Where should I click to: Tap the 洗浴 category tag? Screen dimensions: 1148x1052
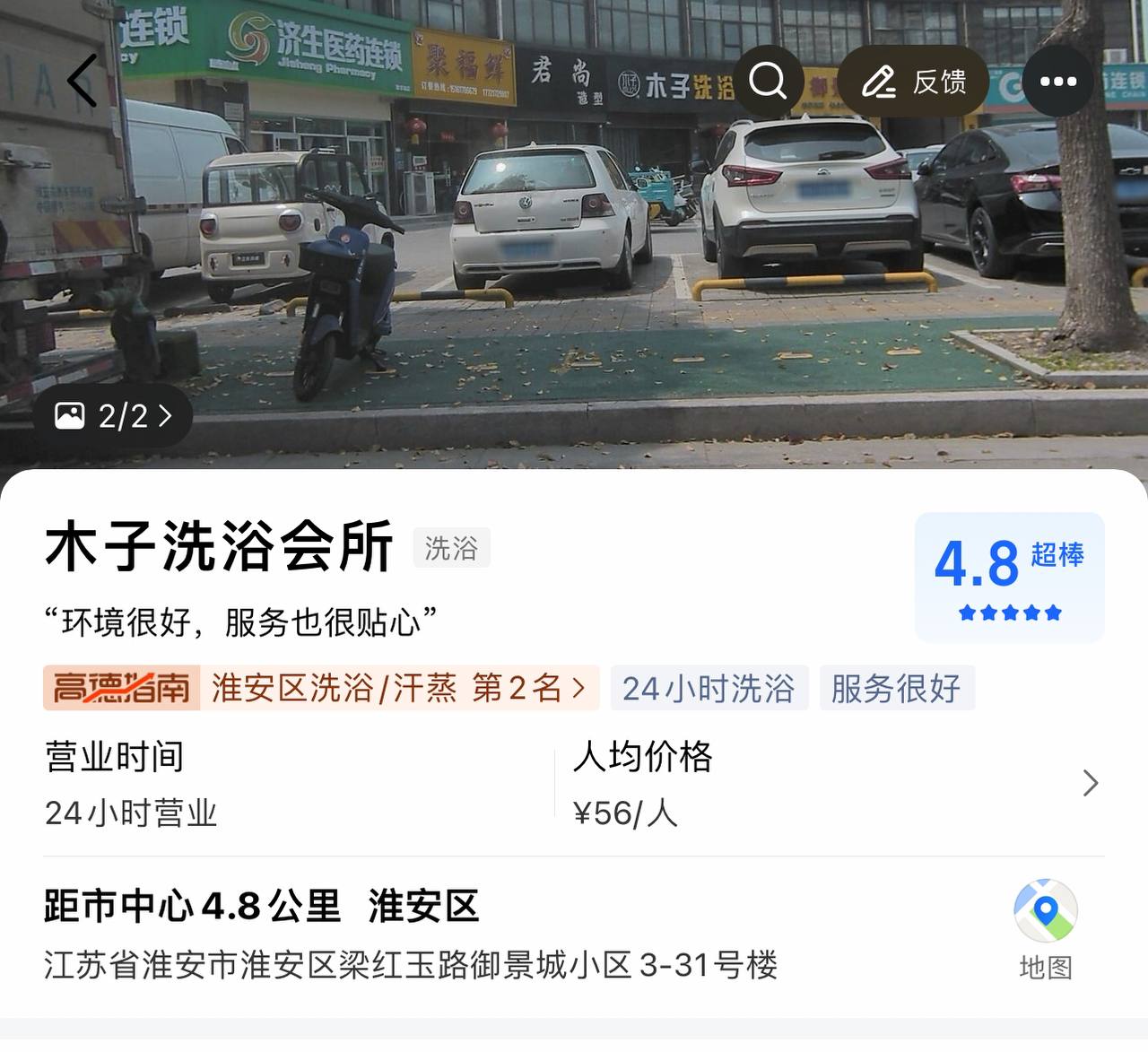click(451, 548)
